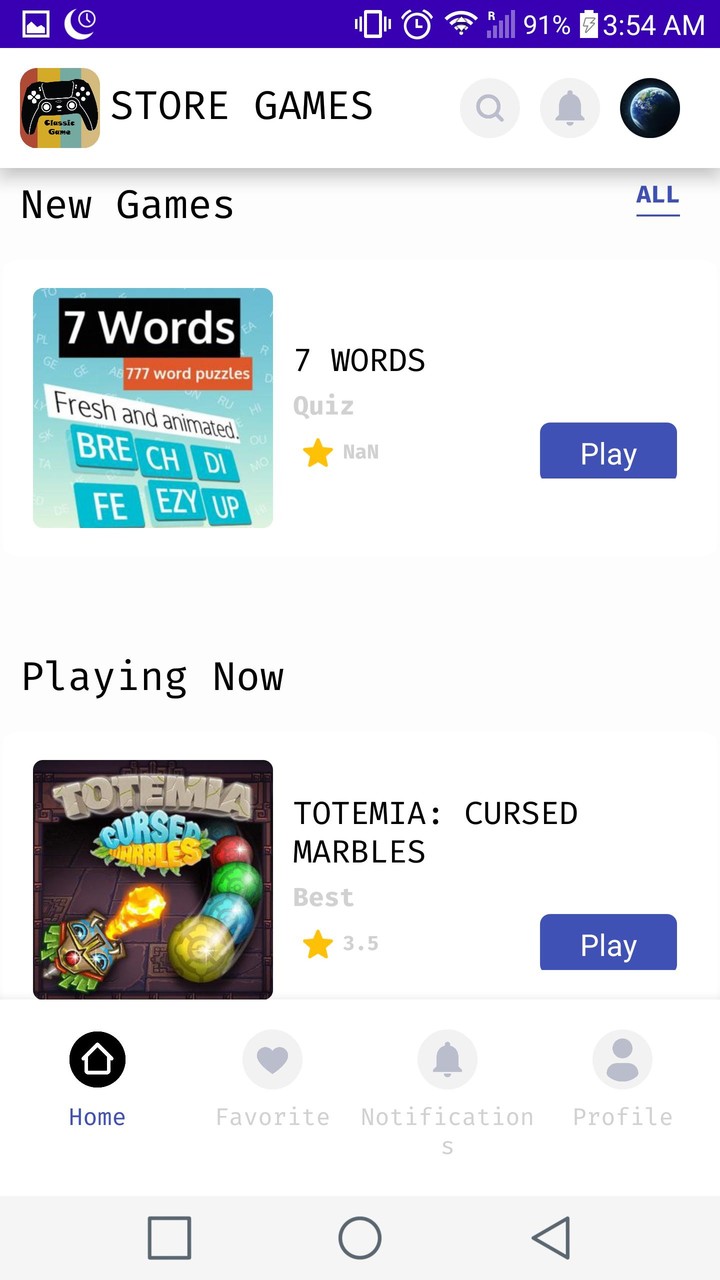Open recent apps with the square button
The image size is (720, 1280).
click(x=169, y=1237)
